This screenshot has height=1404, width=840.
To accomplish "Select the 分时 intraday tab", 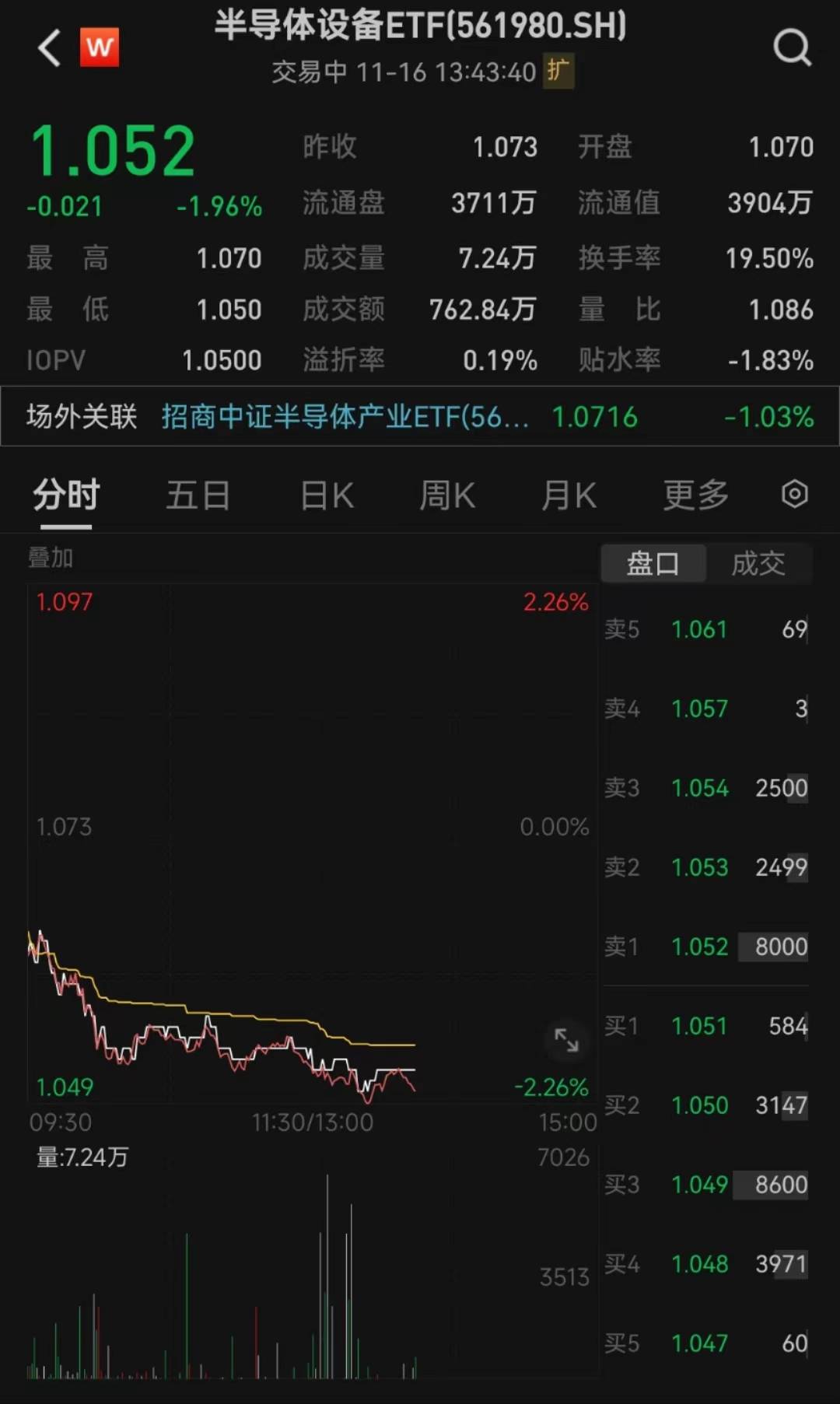I will point(65,495).
